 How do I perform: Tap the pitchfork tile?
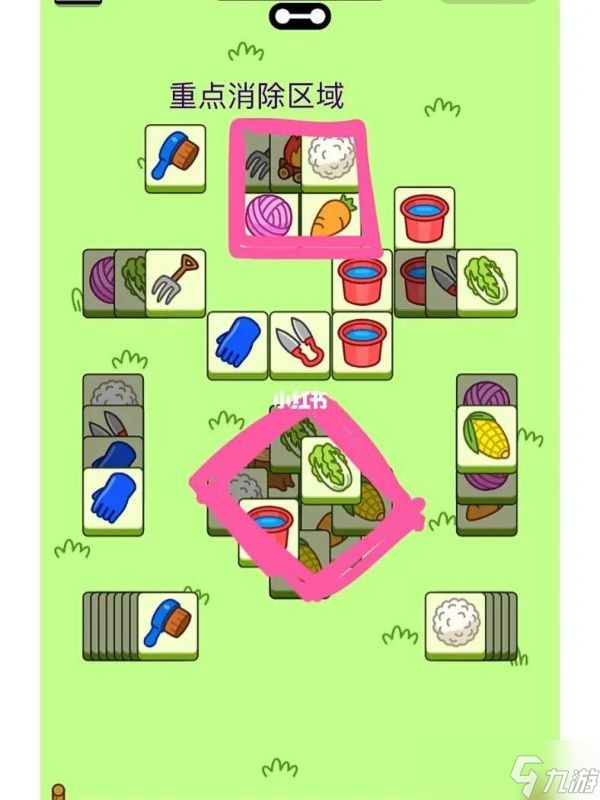(x=175, y=280)
